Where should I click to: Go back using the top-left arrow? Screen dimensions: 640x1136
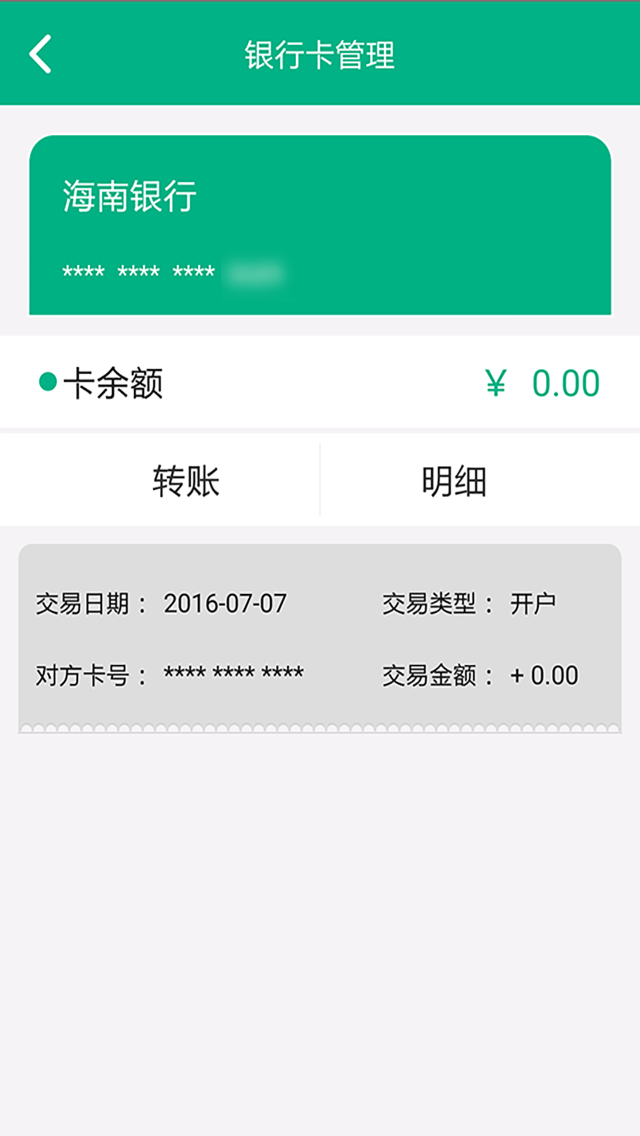coord(40,54)
